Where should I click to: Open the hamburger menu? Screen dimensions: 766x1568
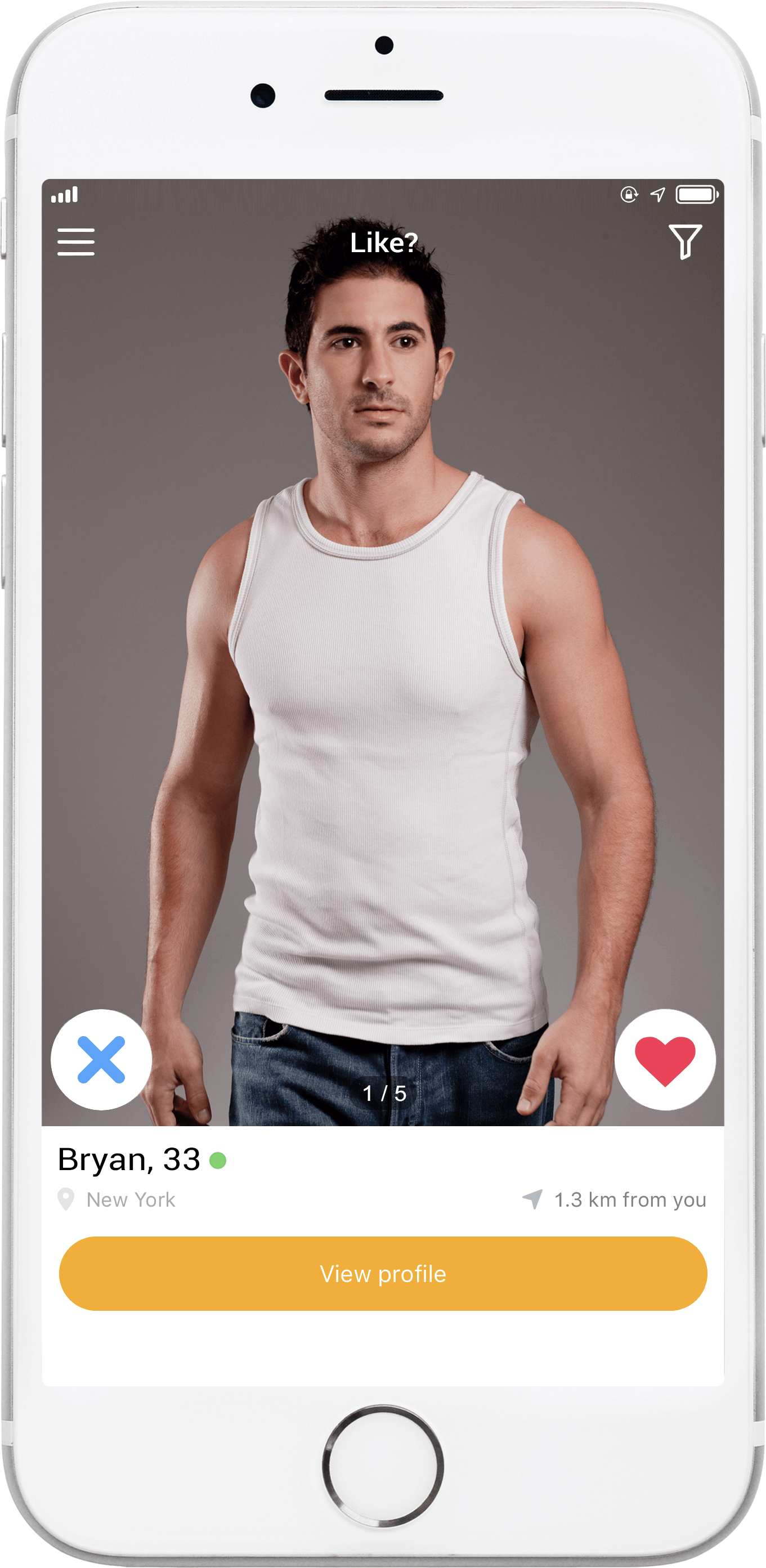(x=75, y=242)
